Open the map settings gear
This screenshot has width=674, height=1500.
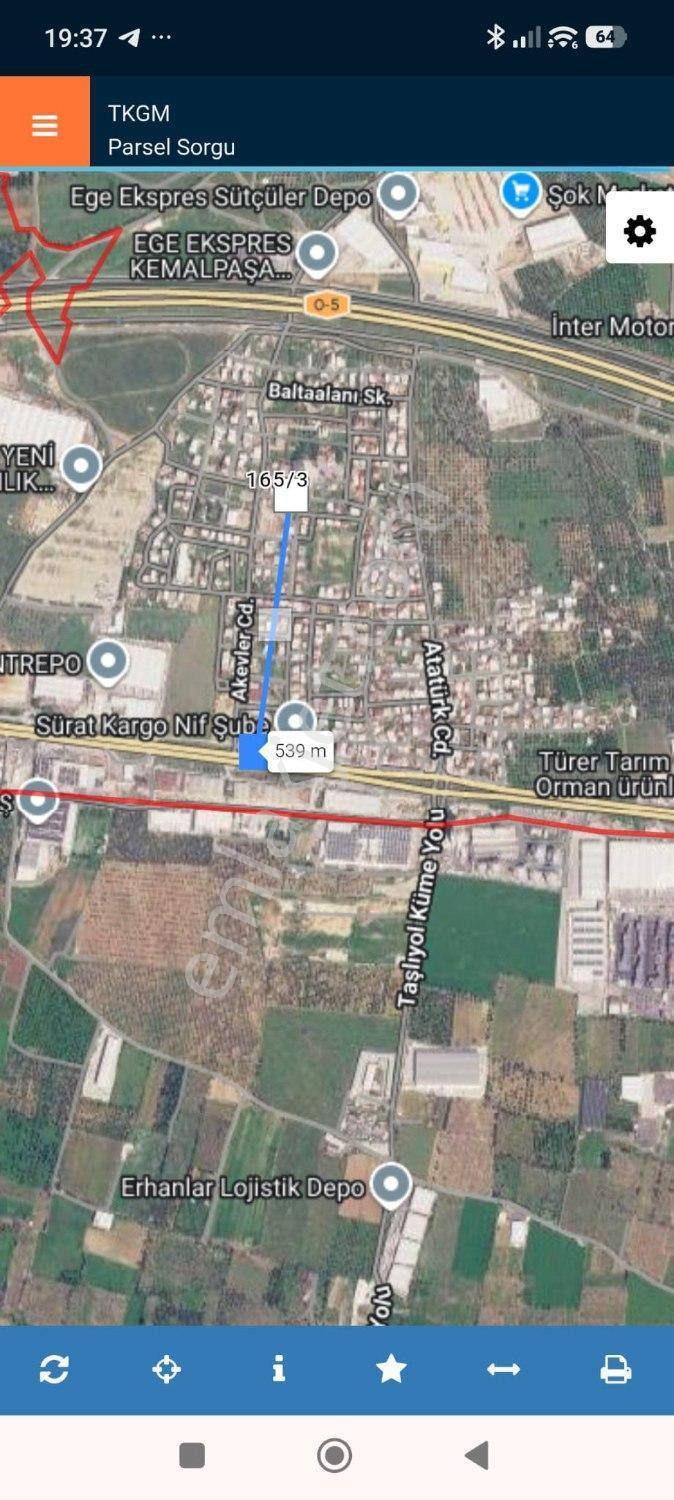pos(640,231)
